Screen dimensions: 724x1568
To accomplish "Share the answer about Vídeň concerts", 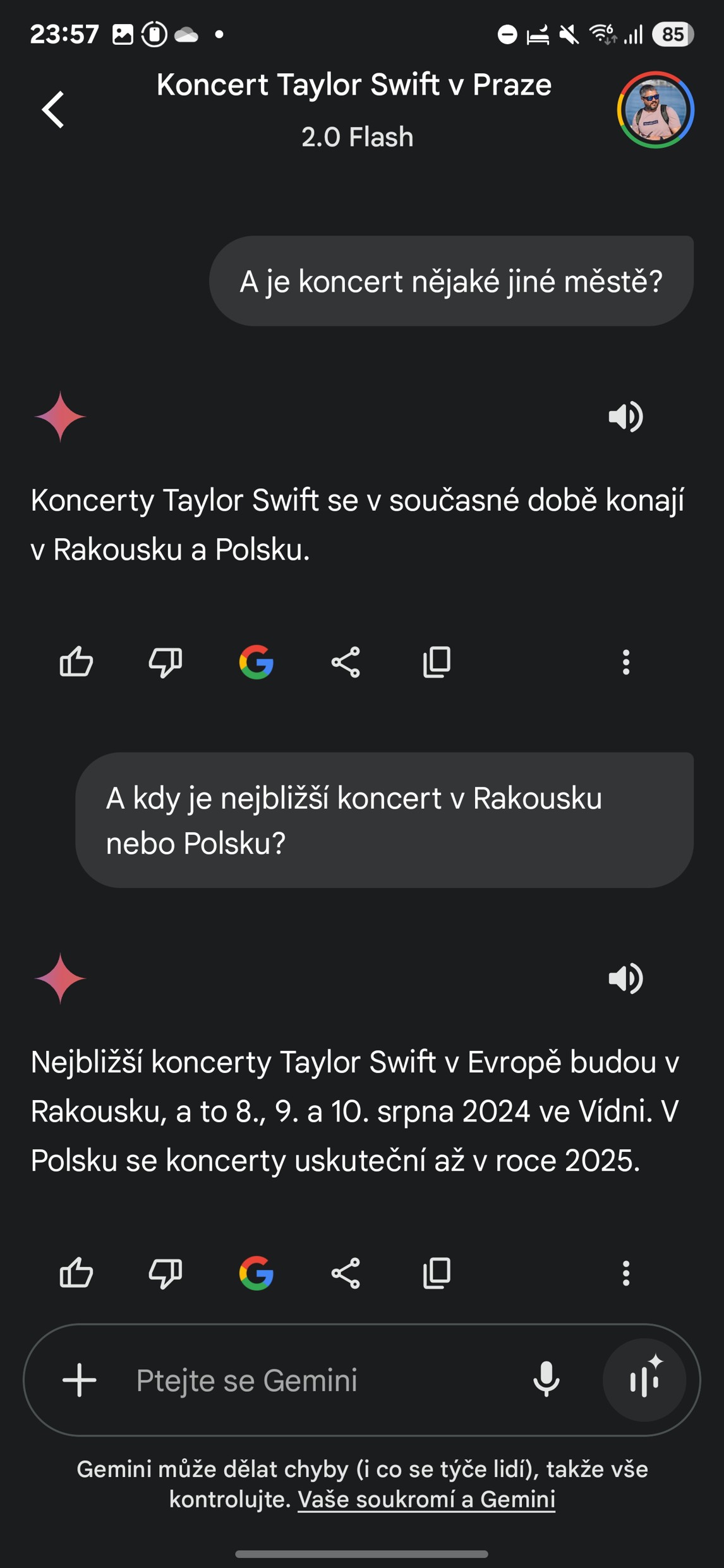I will click(346, 1273).
